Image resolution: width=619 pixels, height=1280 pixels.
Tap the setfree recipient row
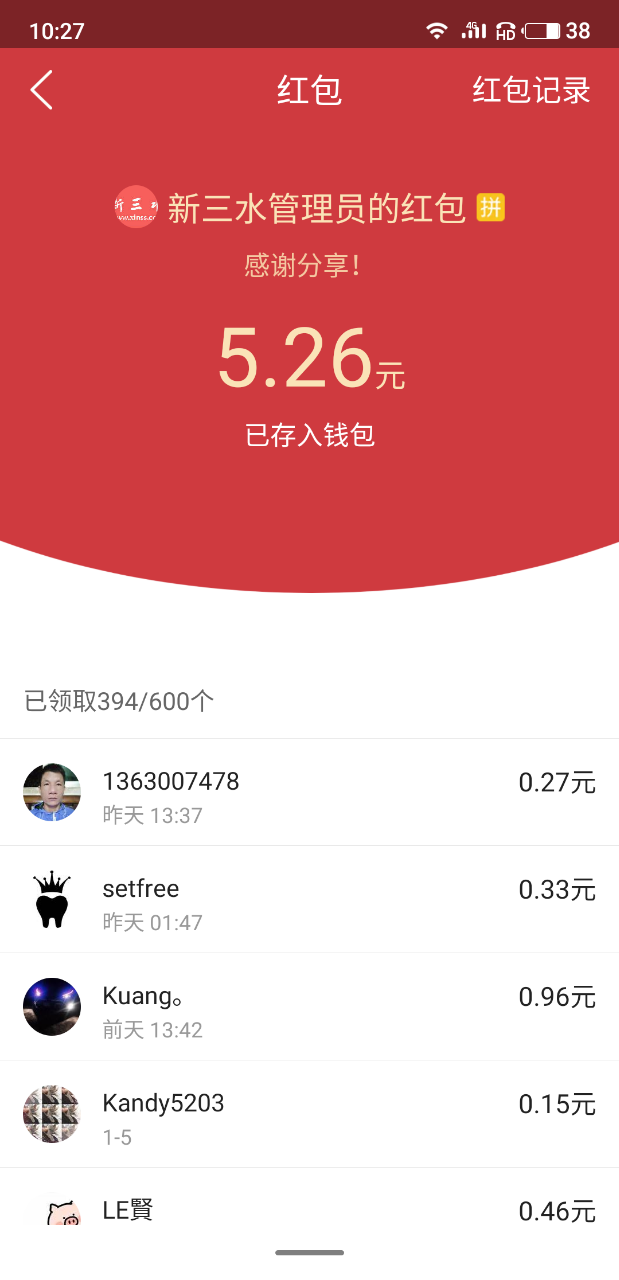(309, 900)
